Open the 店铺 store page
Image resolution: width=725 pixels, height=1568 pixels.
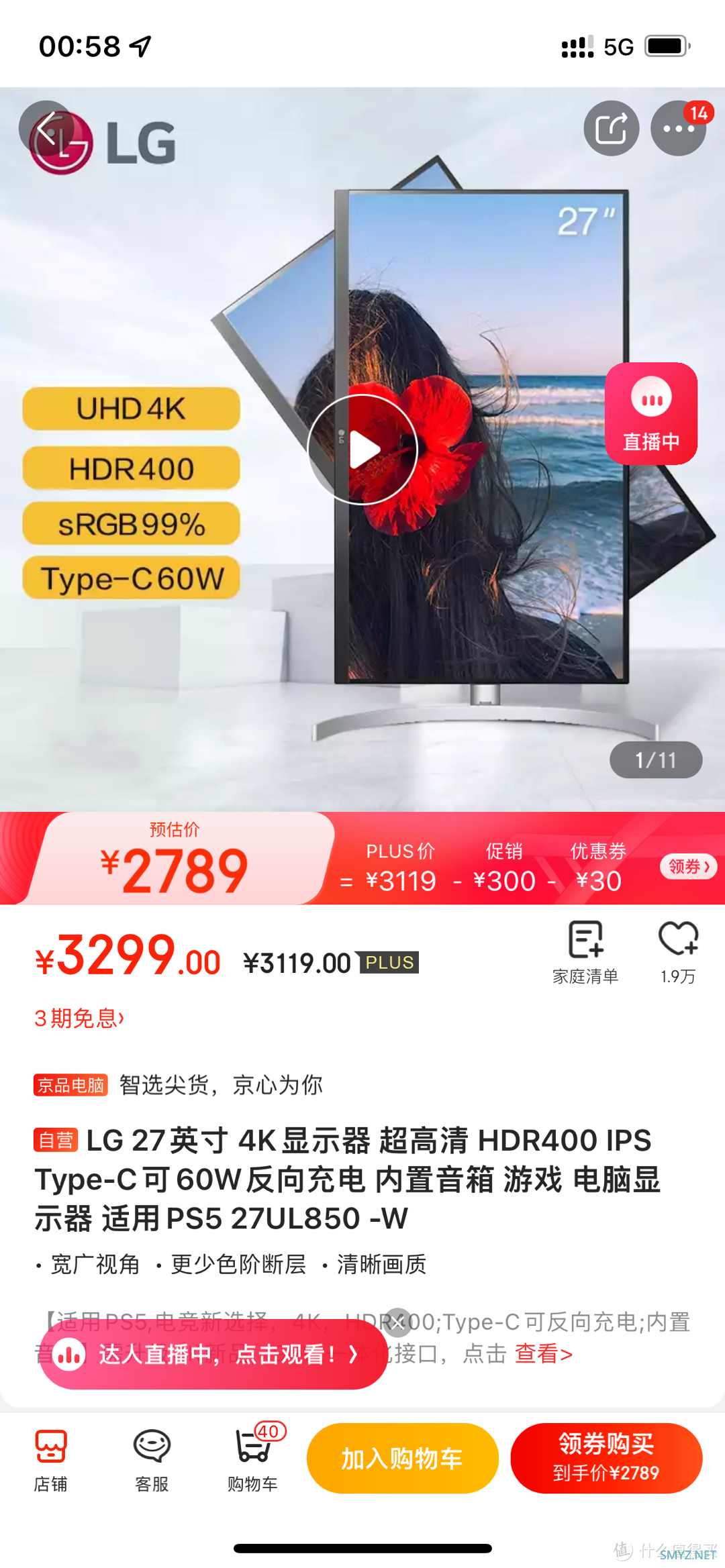point(51,1459)
